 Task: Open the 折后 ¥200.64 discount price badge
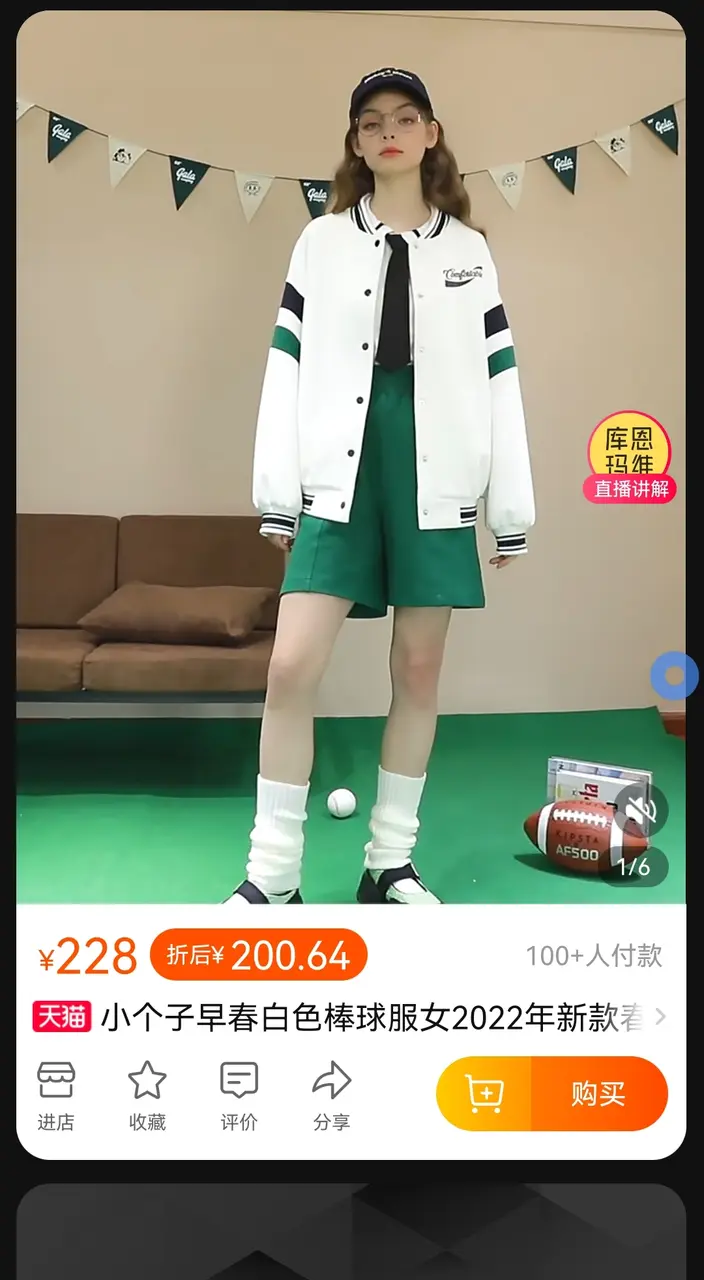259,955
